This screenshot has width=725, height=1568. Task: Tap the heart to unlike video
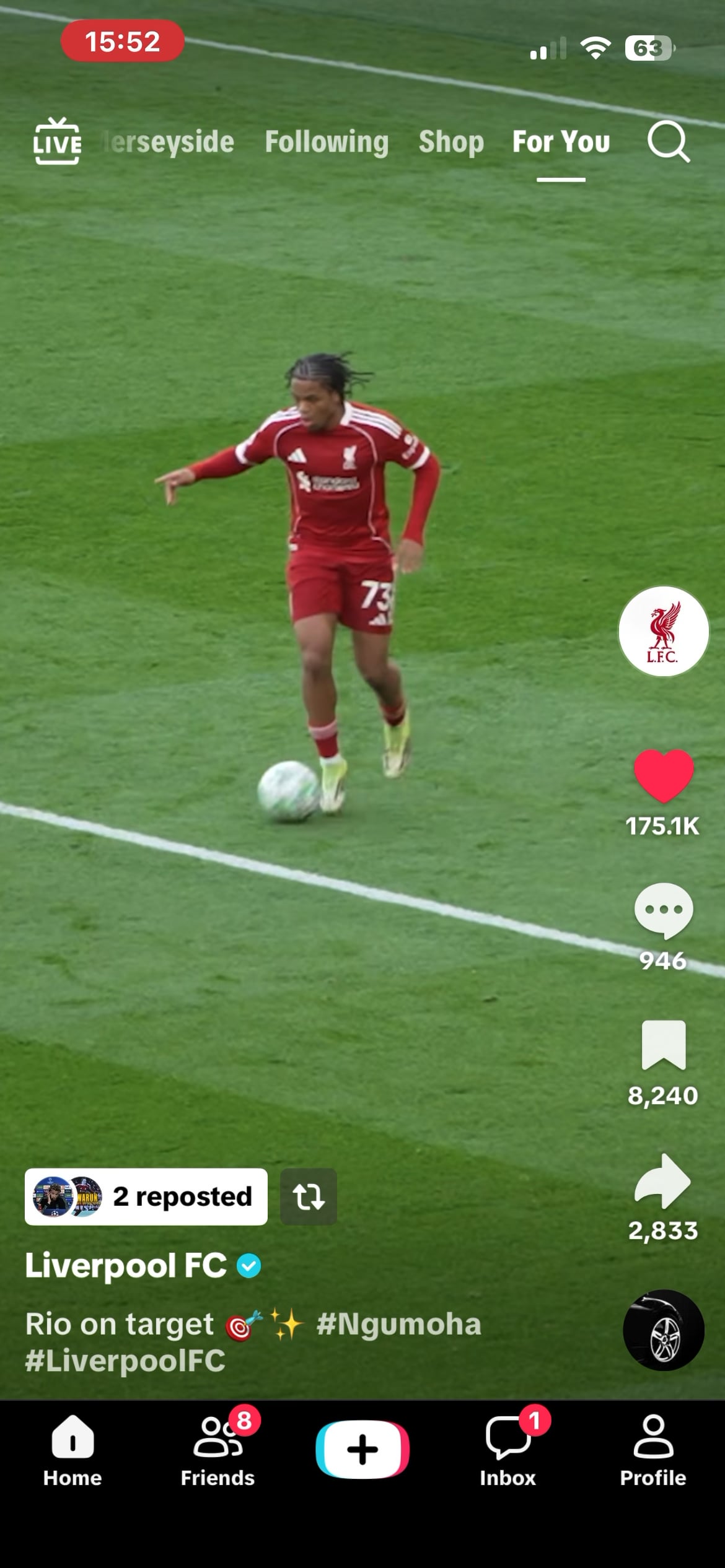(x=663, y=775)
